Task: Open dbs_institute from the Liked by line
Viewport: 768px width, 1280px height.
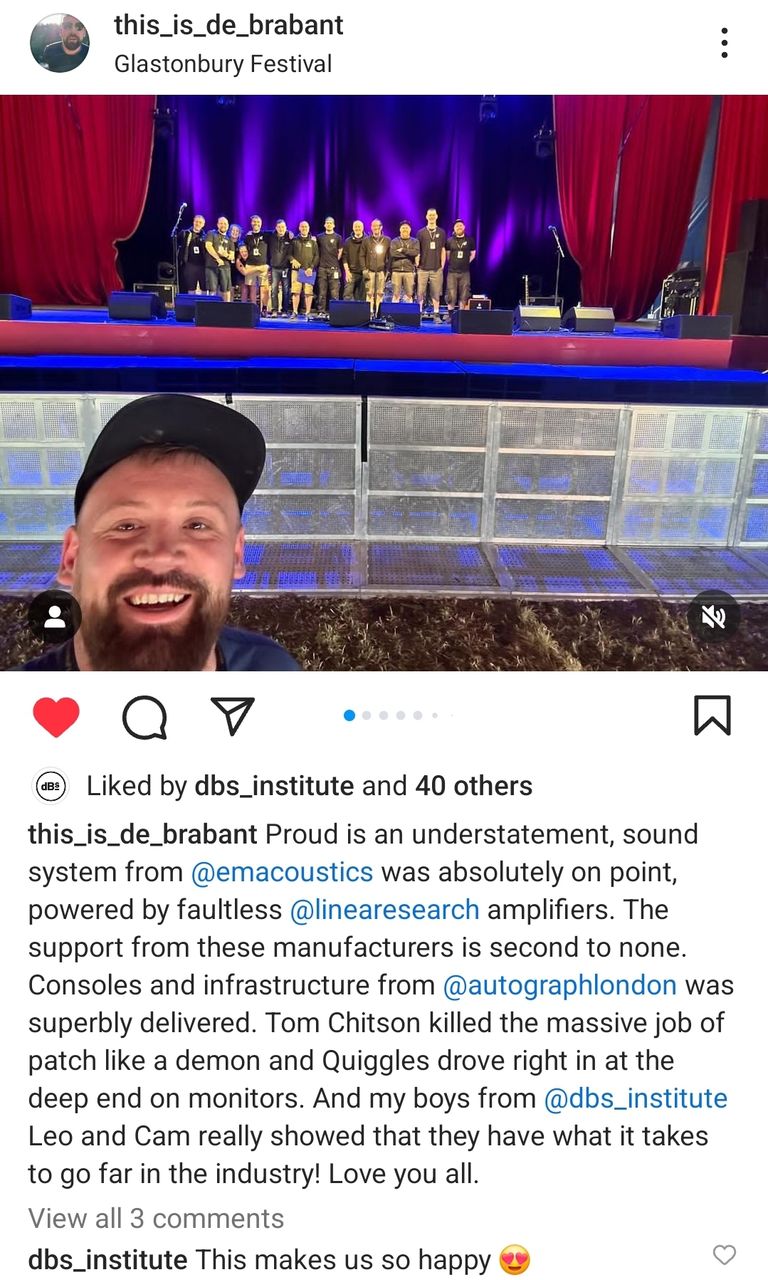Action: 274,786
